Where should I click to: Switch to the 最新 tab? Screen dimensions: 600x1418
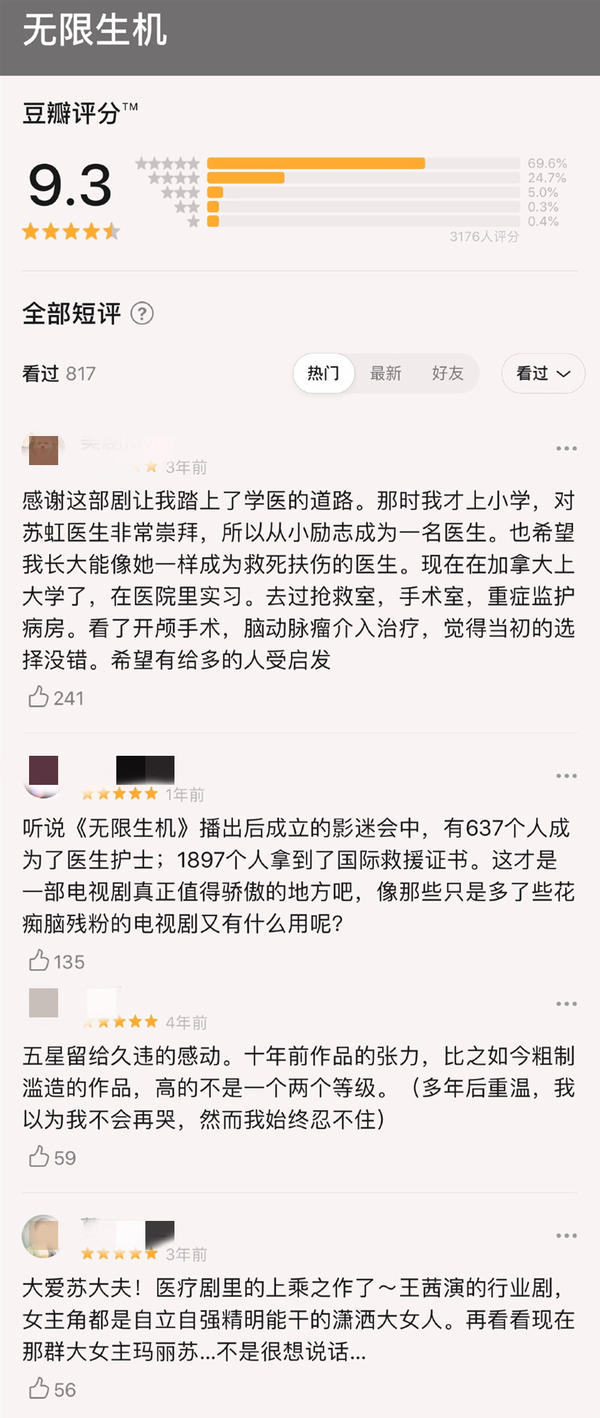click(386, 373)
